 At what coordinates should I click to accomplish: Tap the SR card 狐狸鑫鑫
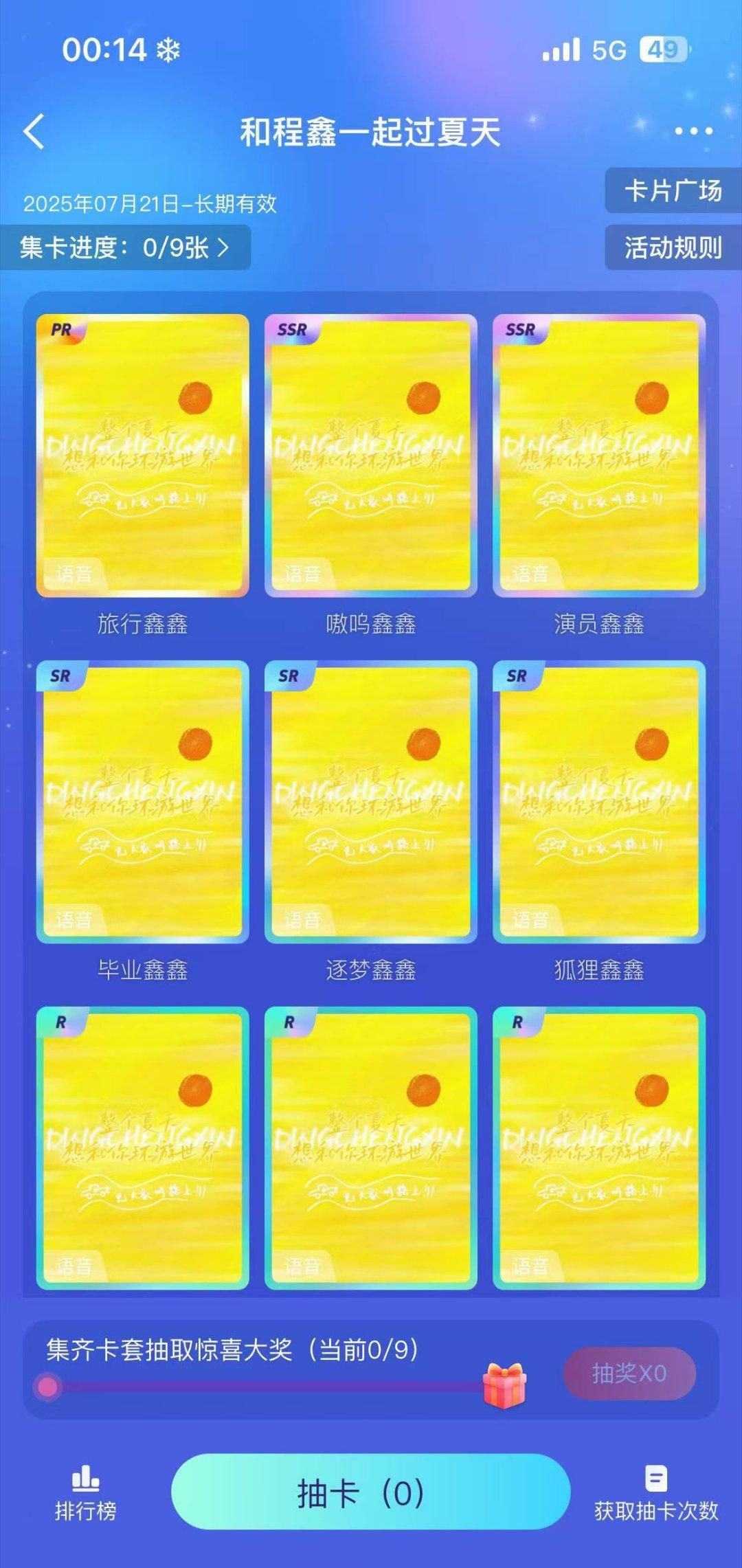click(x=599, y=802)
